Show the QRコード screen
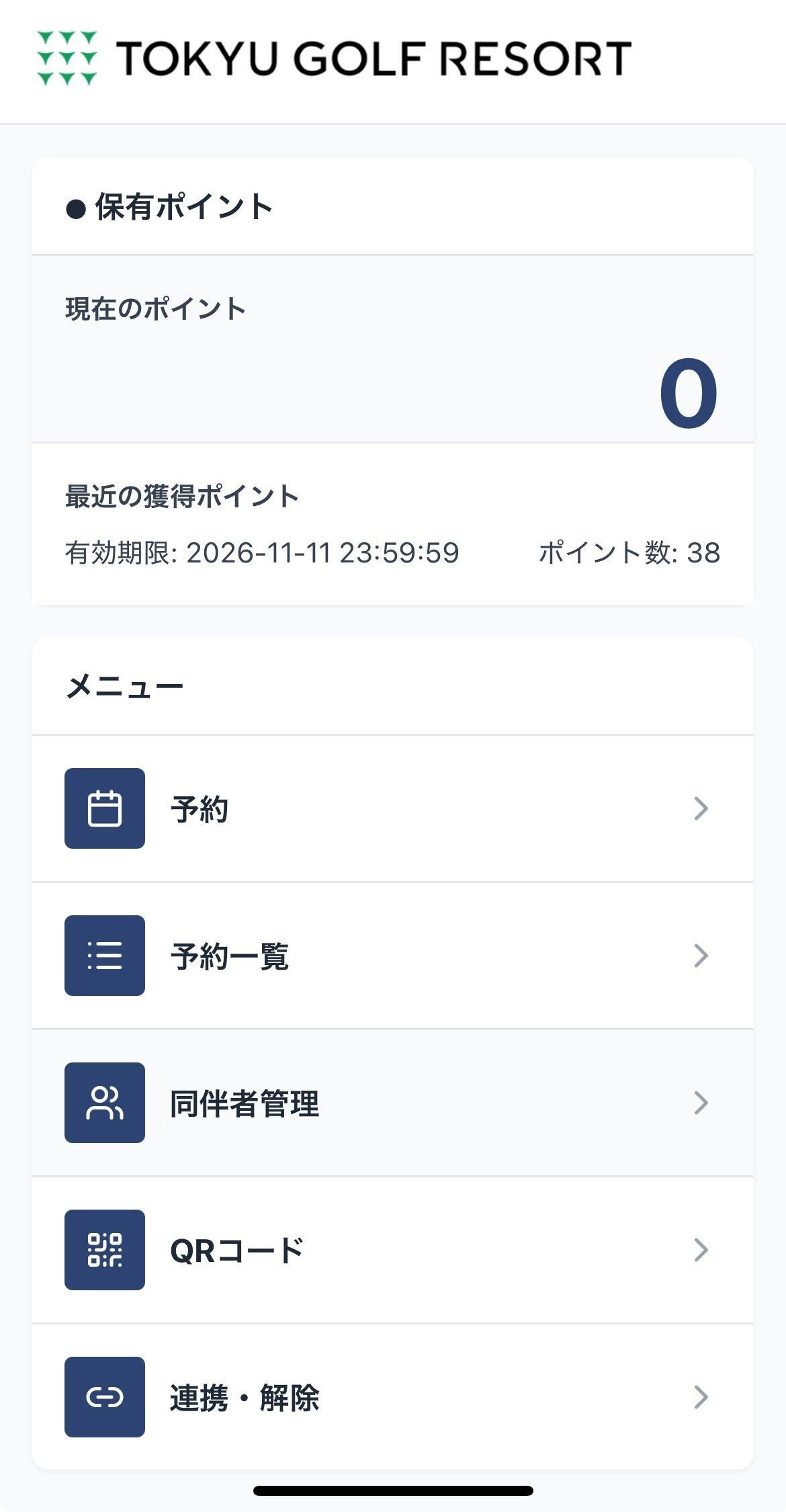Viewport: 786px width, 1512px height. 392,1250
